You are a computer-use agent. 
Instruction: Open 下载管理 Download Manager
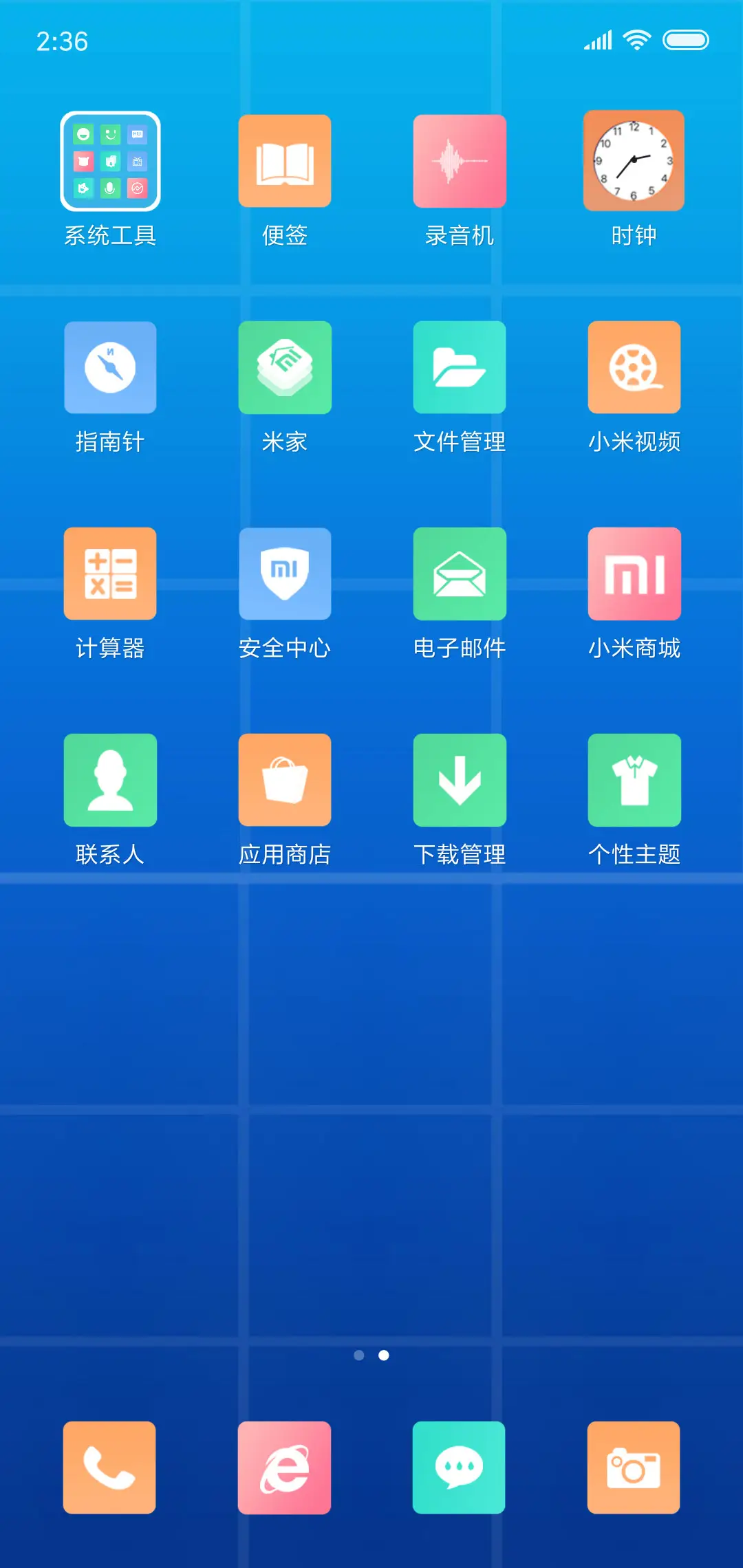click(460, 779)
